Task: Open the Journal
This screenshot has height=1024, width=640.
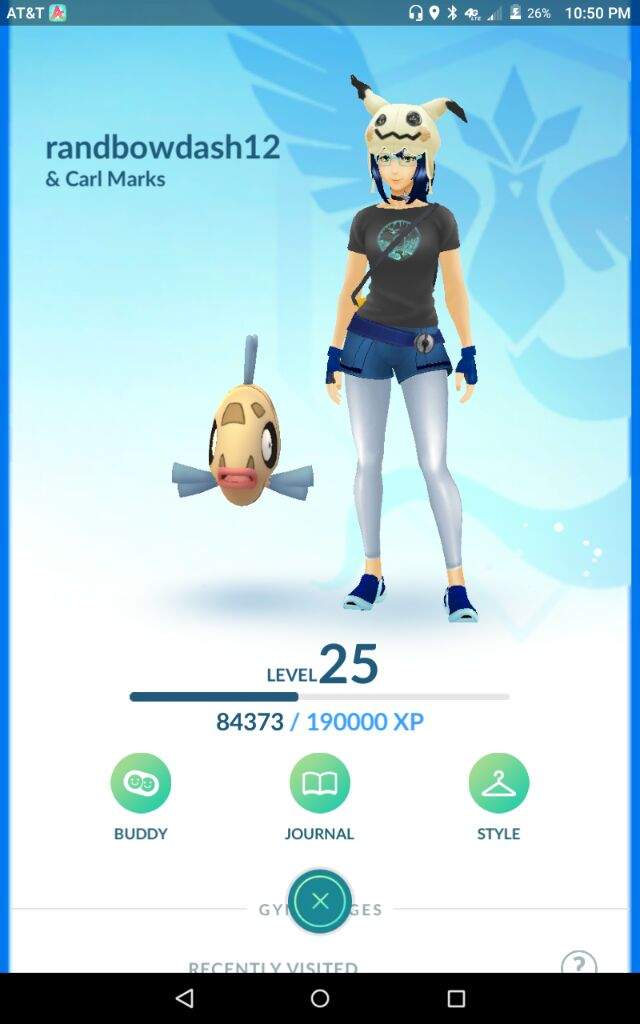Action: 319,783
